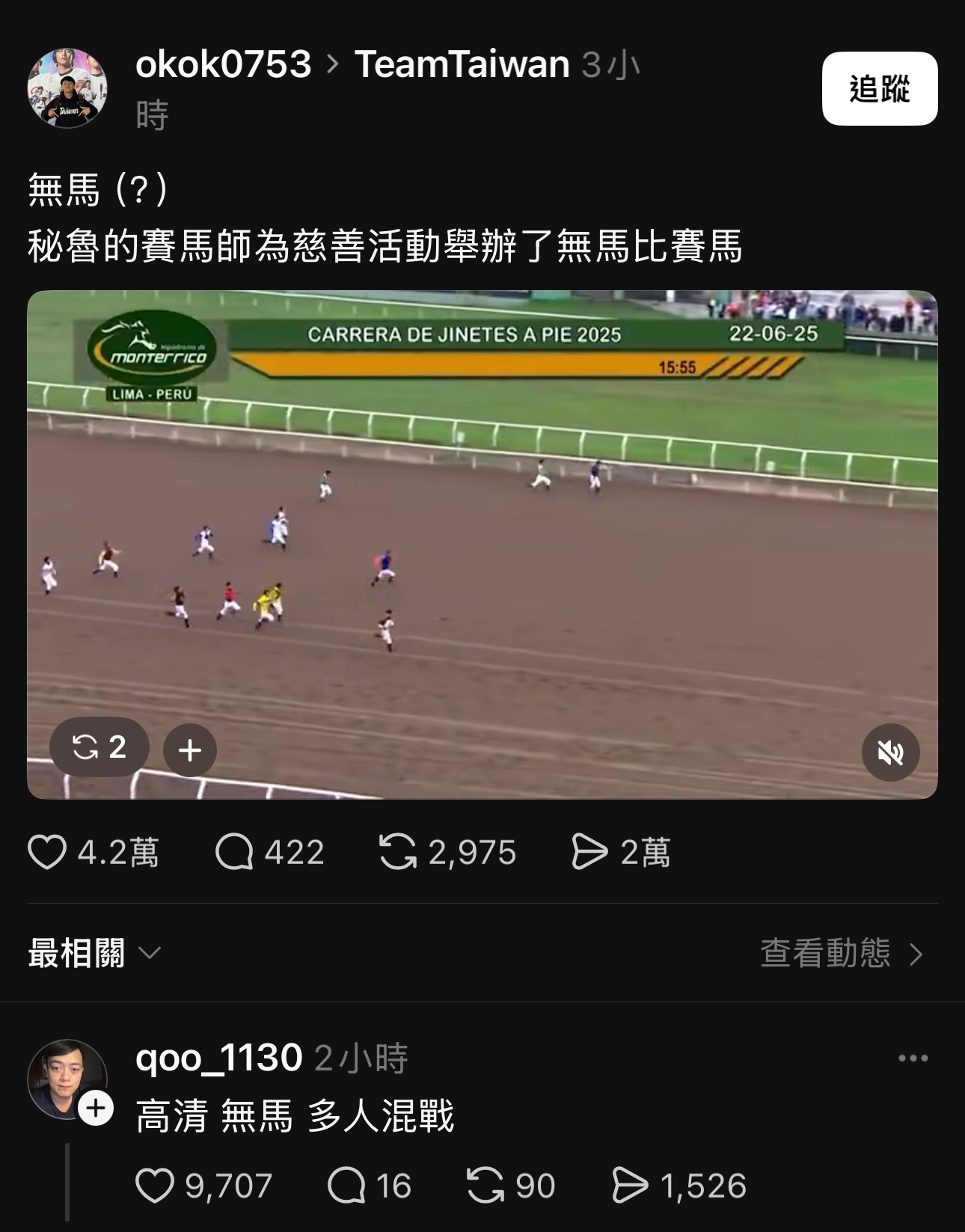Follow qoo_1130 via avatar plus badge
This screenshot has width=965, height=1232.
click(96, 1108)
